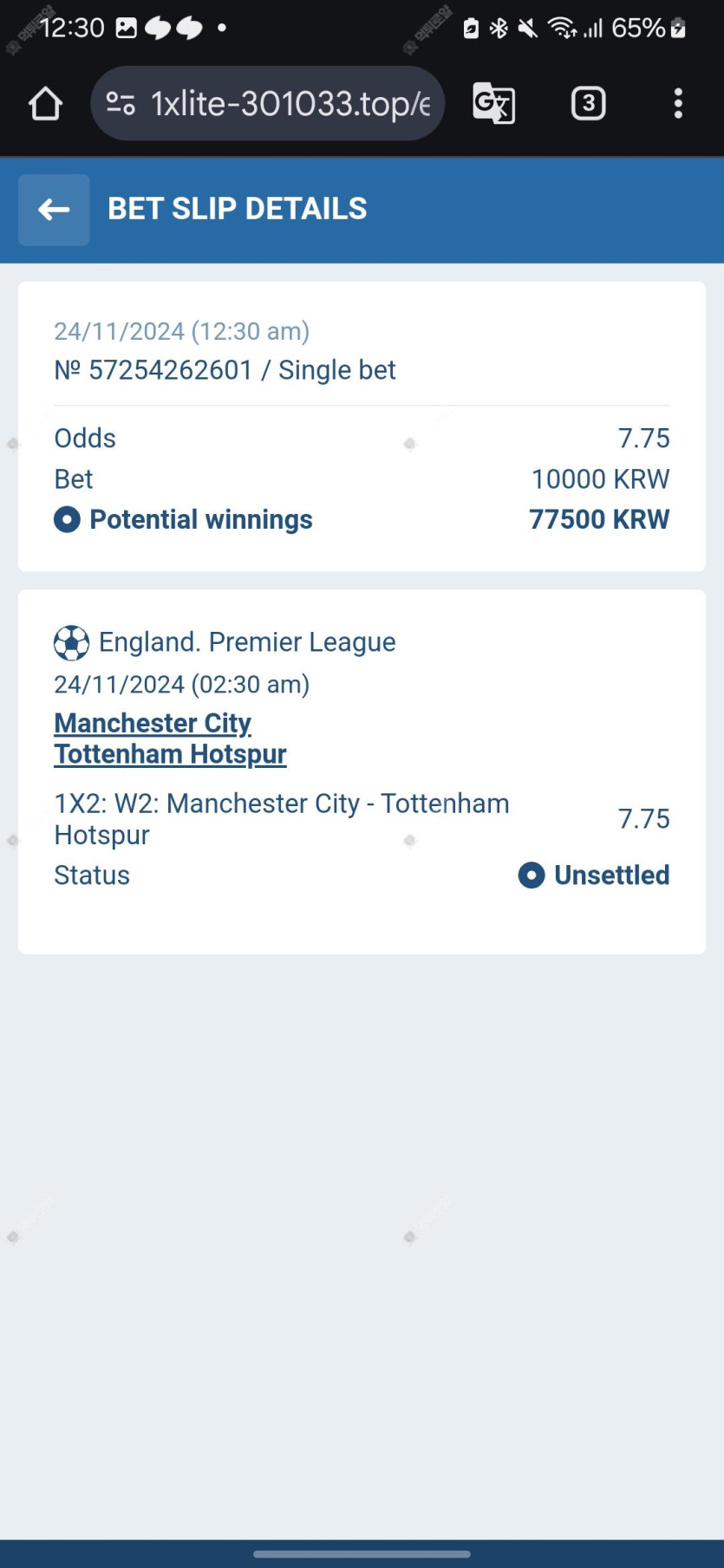Open the Manchester City team link
This screenshot has width=724, height=1568.
point(153,723)
